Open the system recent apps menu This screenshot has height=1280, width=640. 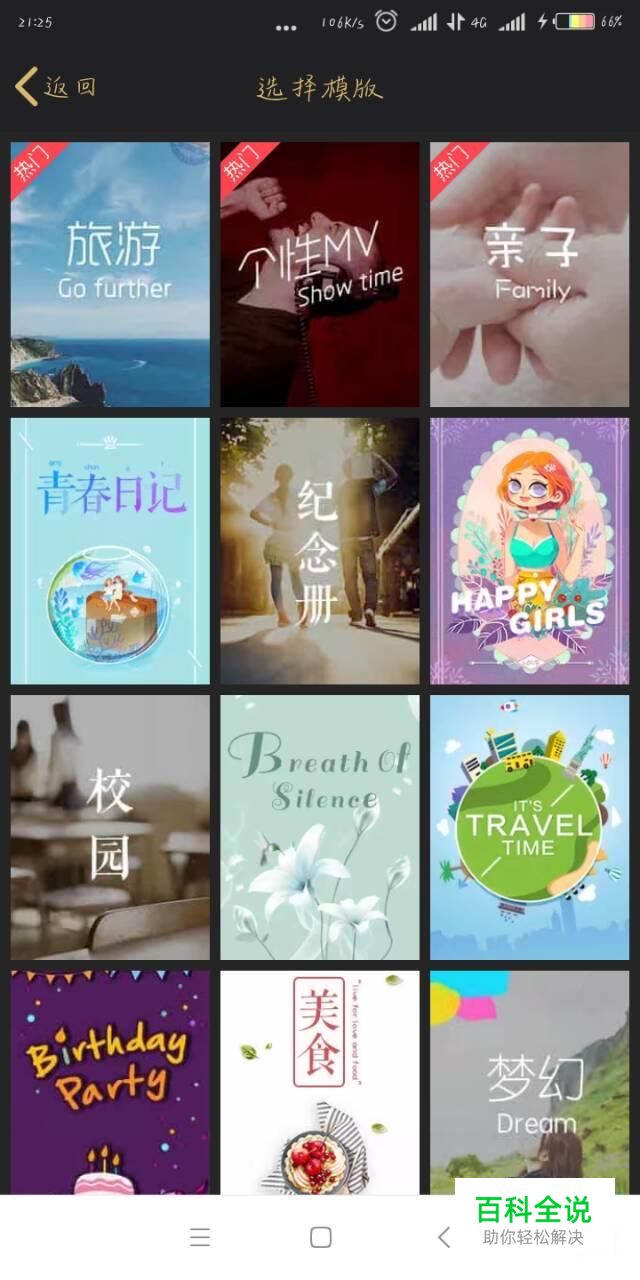[200, 1238]
